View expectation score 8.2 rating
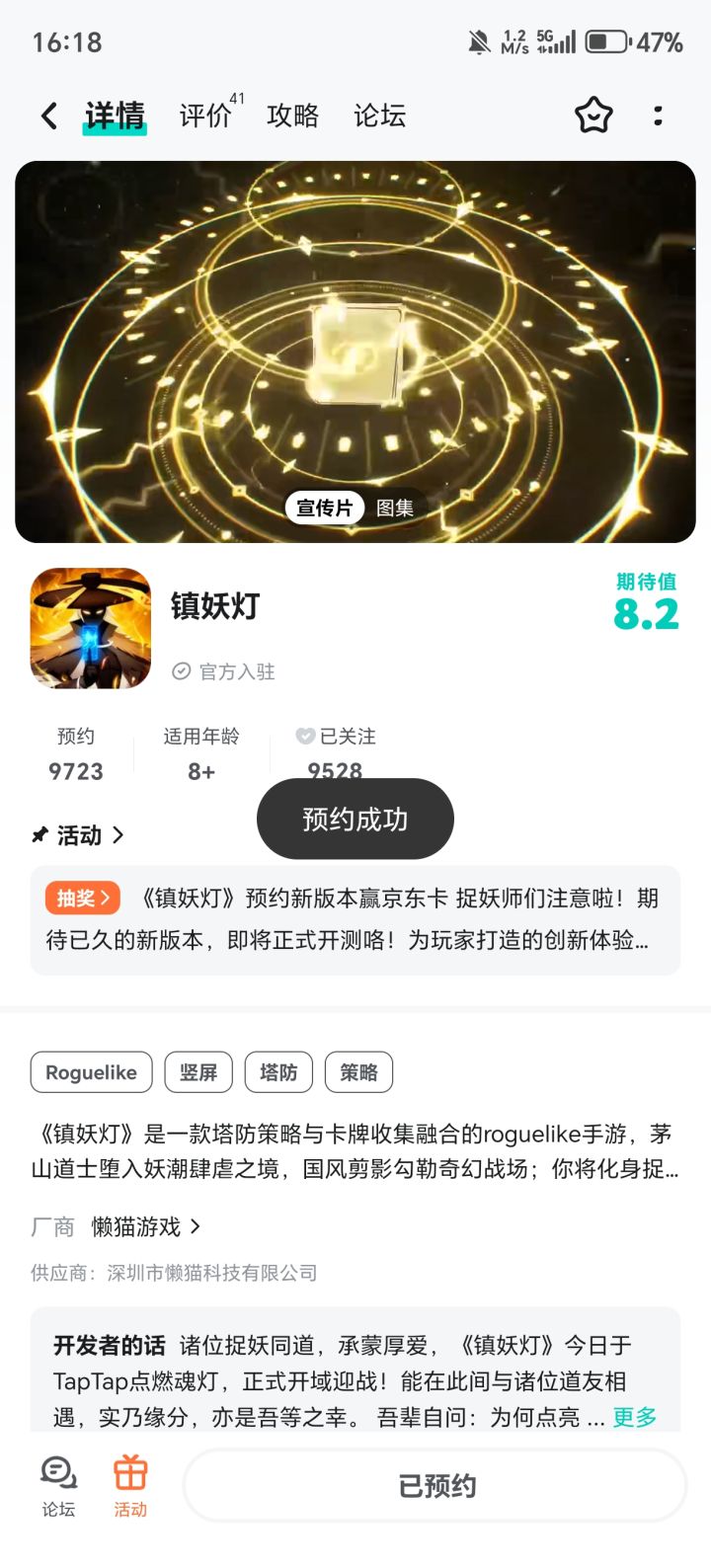 coord(645,615)
